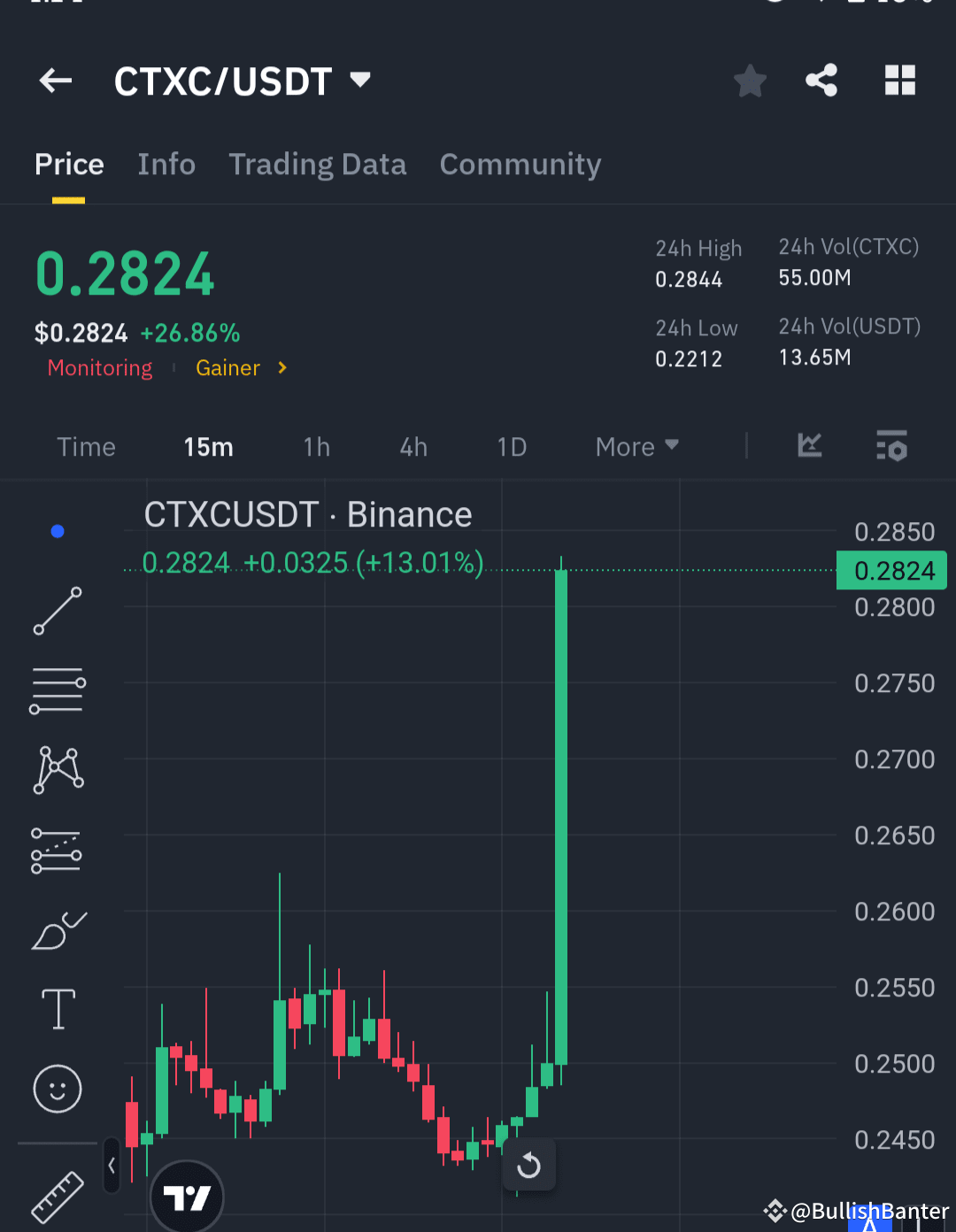Open the horizontal lines drawing tool

tap(57, 690)
